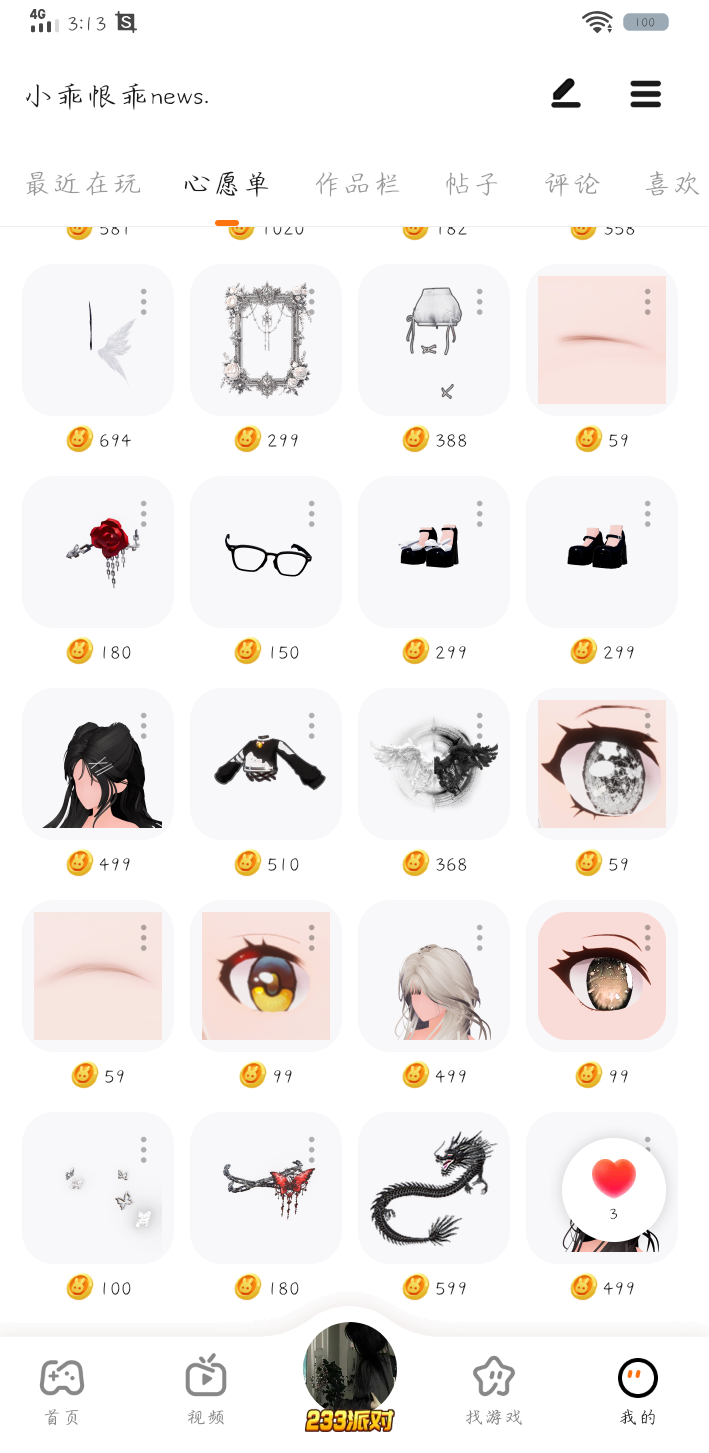
Task: Open the black top item priced 510
Action: coord(266,764)
